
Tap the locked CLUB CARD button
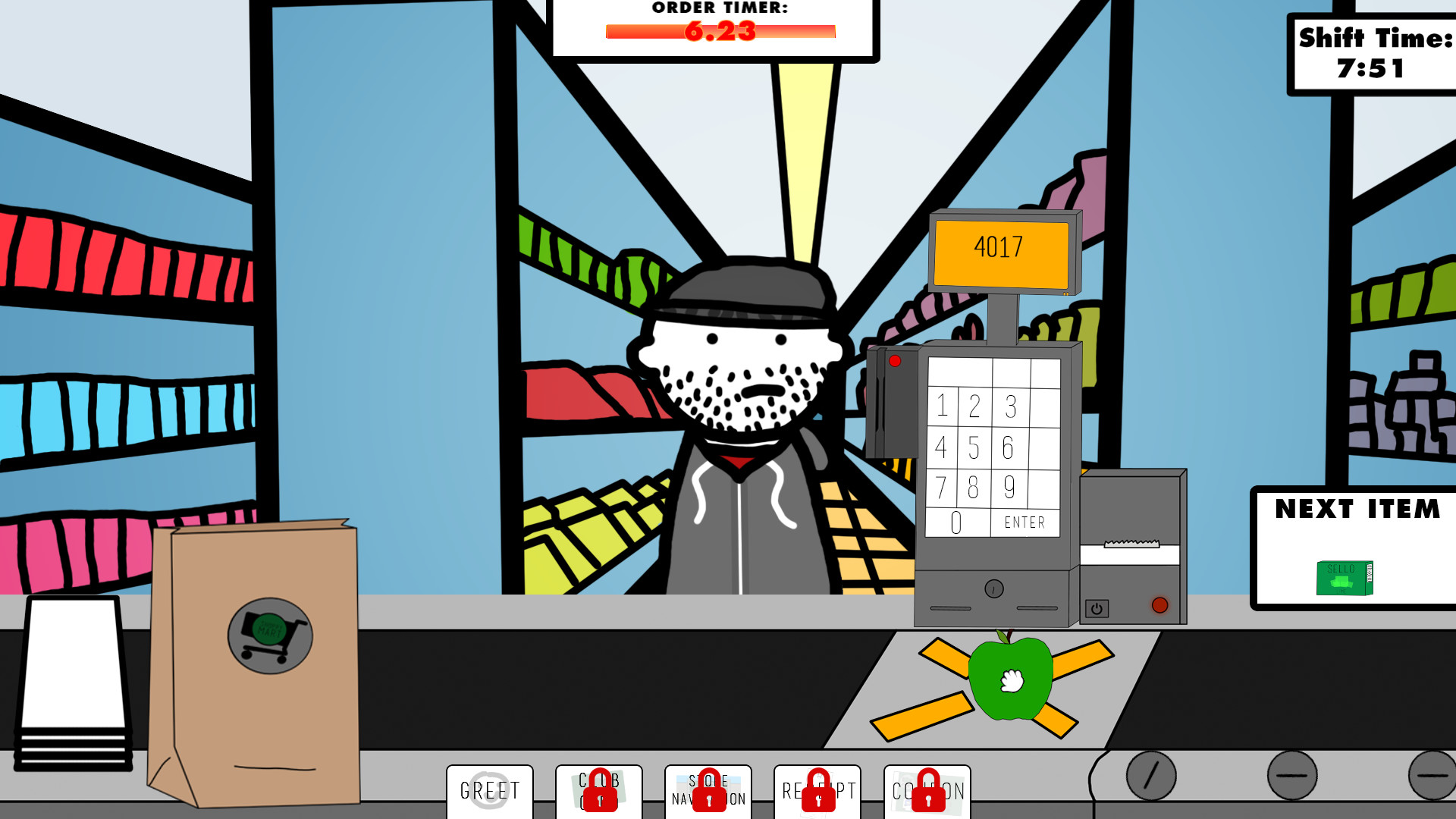click(x=599, y=791)
